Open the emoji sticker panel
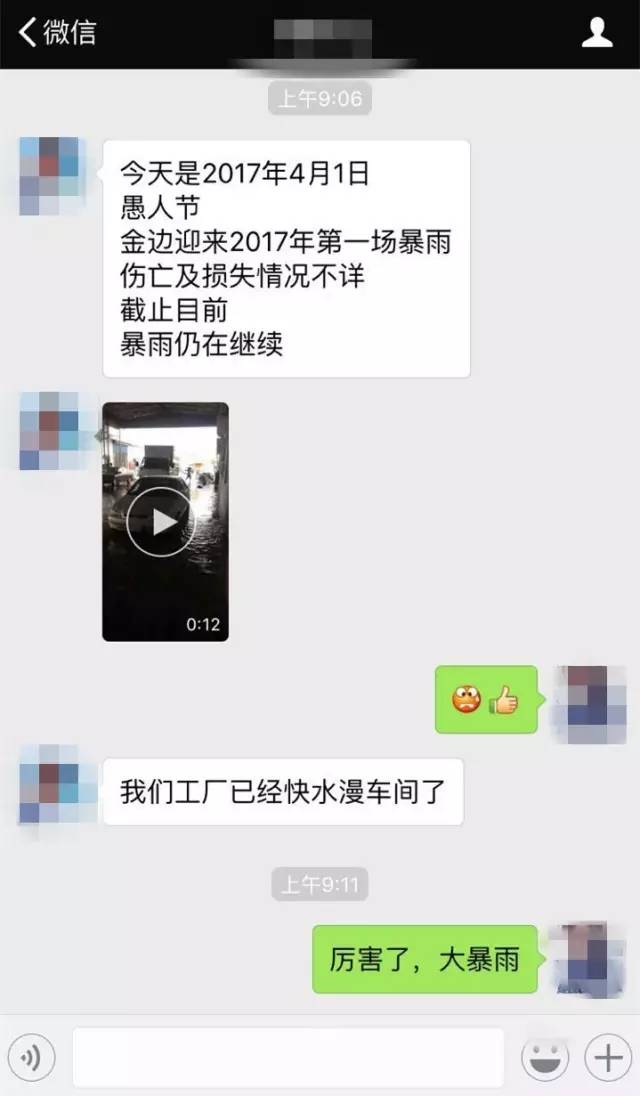Viewport: 640px width, 1096px height. pos(545,1057)
